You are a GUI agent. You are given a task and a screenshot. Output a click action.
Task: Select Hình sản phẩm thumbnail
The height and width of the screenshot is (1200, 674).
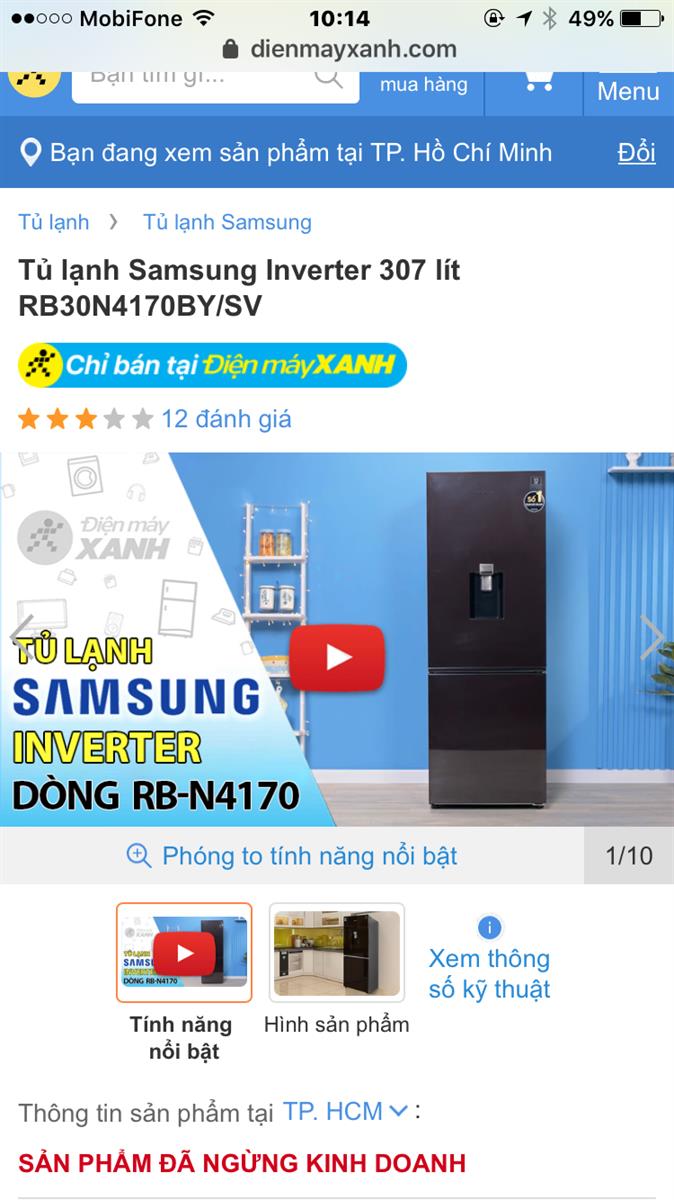click(337, 953)
